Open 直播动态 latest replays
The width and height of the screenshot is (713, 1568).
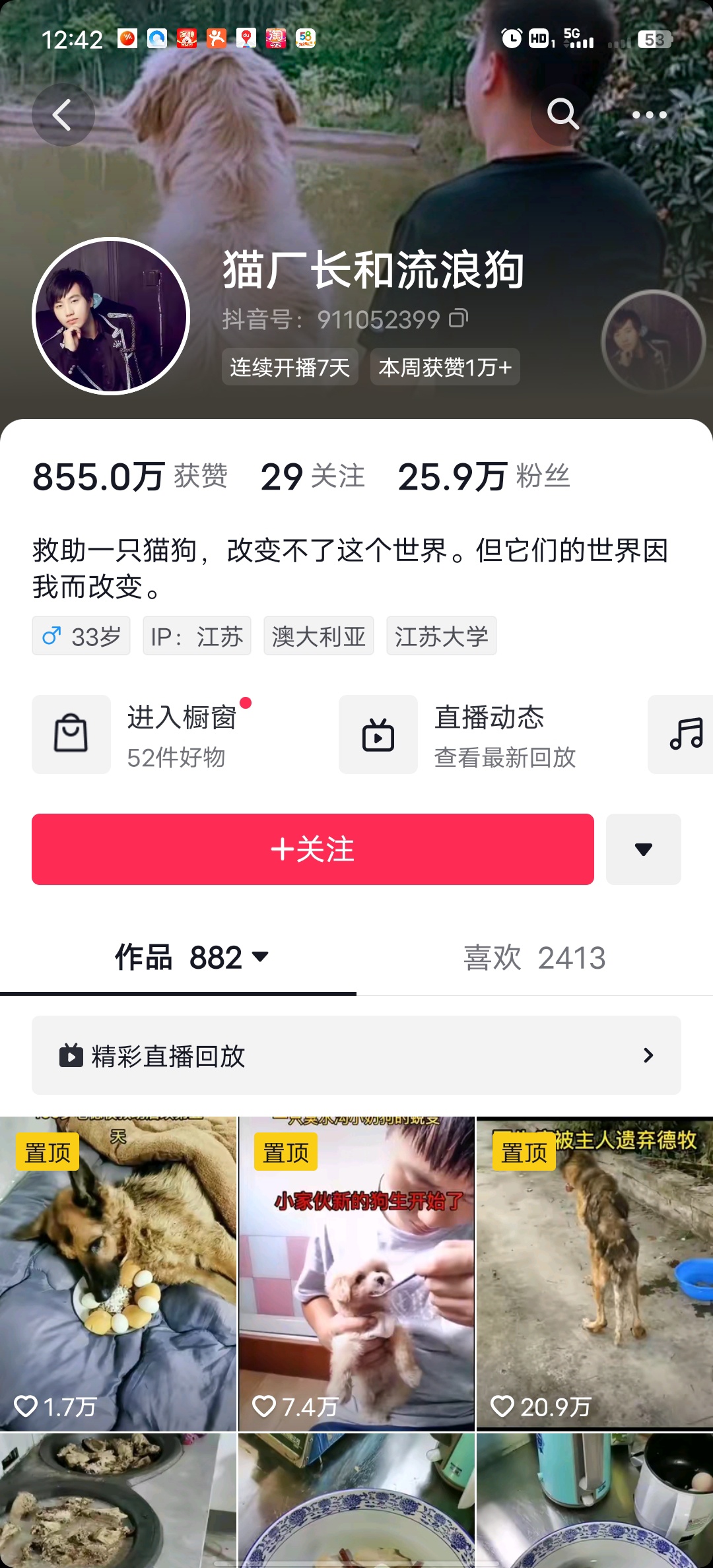pyautogui.click(x=458, y=735)
